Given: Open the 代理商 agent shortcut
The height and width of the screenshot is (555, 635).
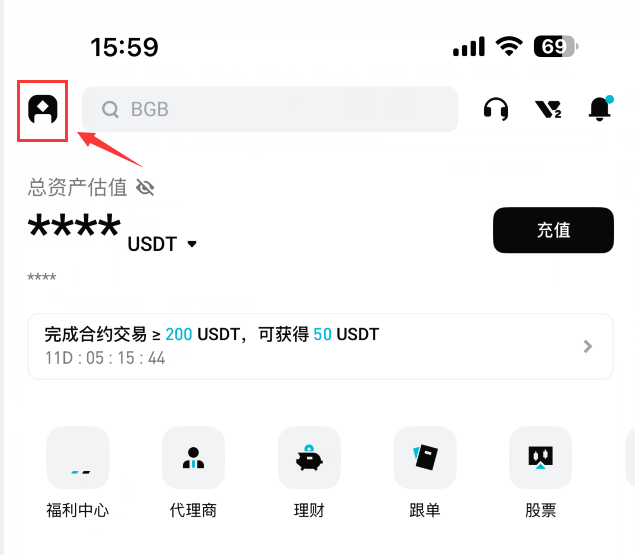Looking at the screenshot, I should (193, 472).
